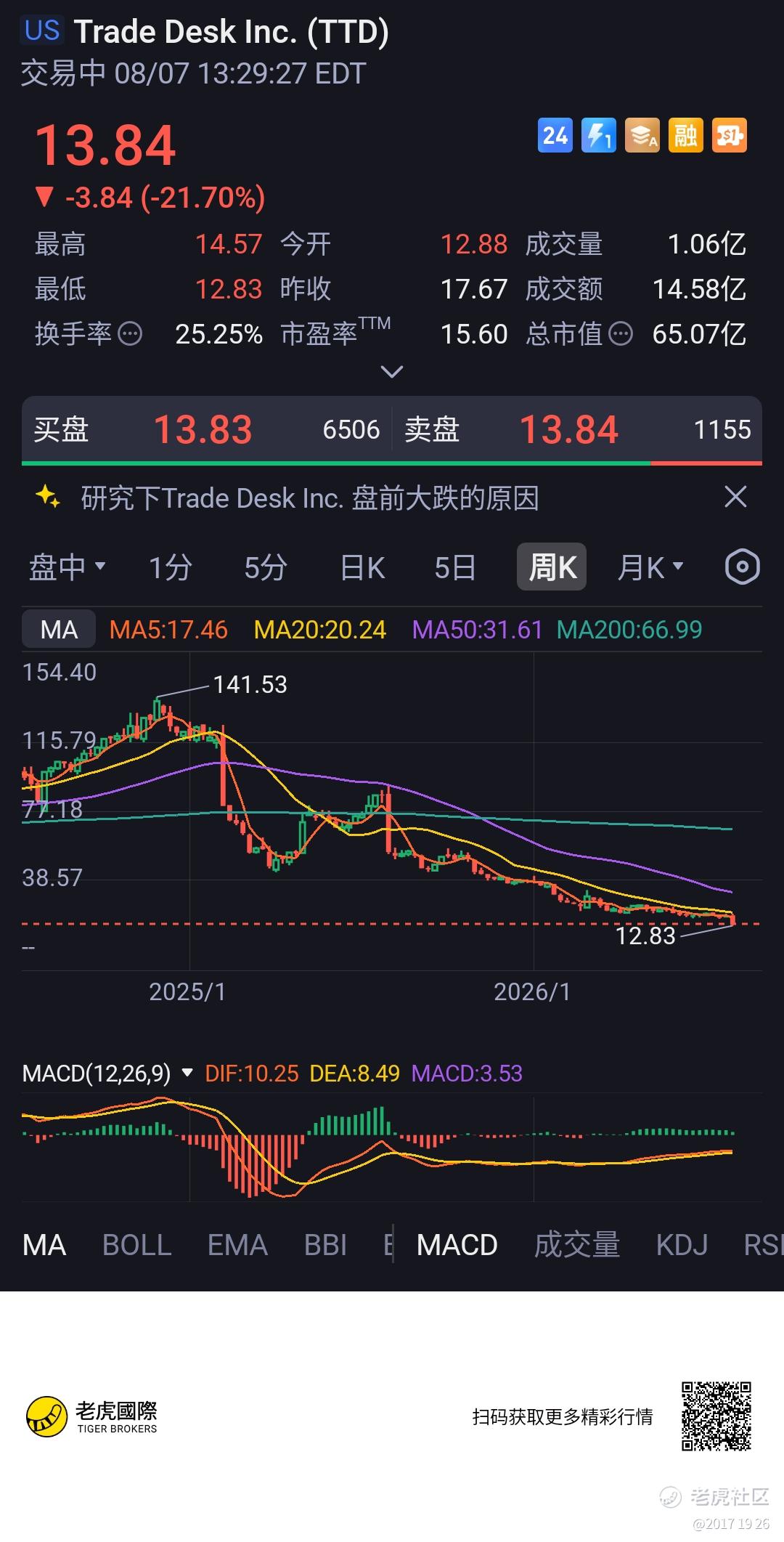Tap the MA indicator label above chart
The image size is (784, 1542).
tap(59, 629)
